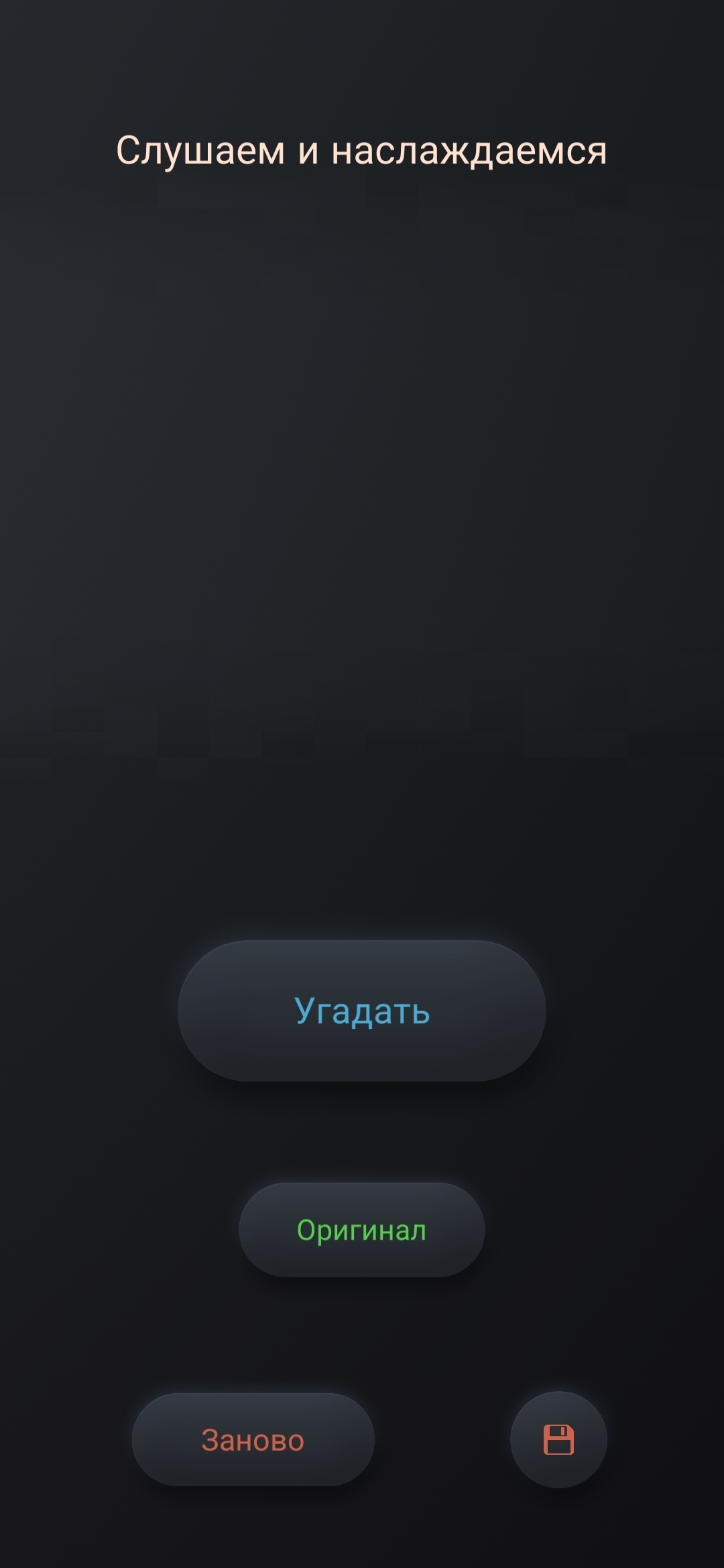
Task: Play the Оригинал recording
Action: [361, 1230]
